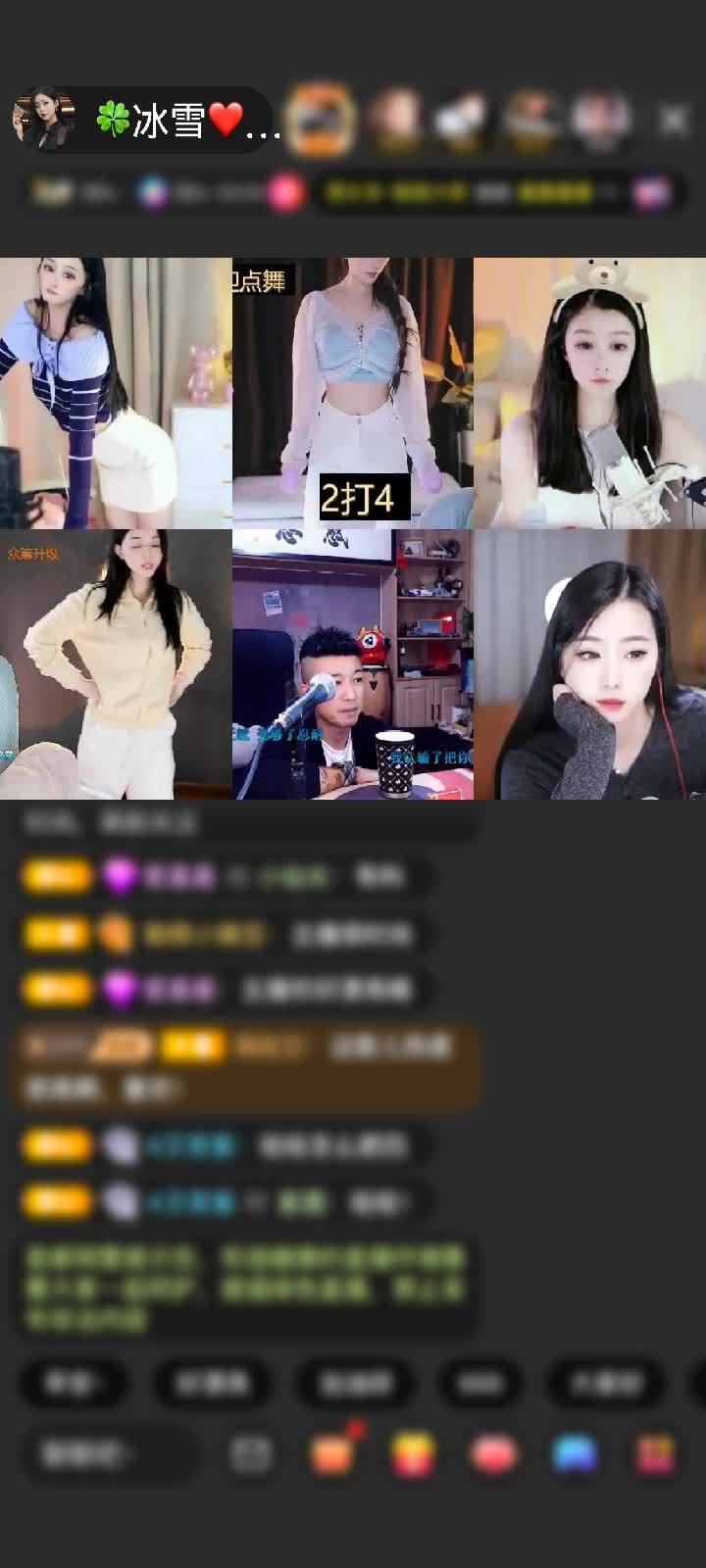Tap the orange gift icon with red badge
The height and width of the screenshot is (1568, 706).
click(333, 1452)
